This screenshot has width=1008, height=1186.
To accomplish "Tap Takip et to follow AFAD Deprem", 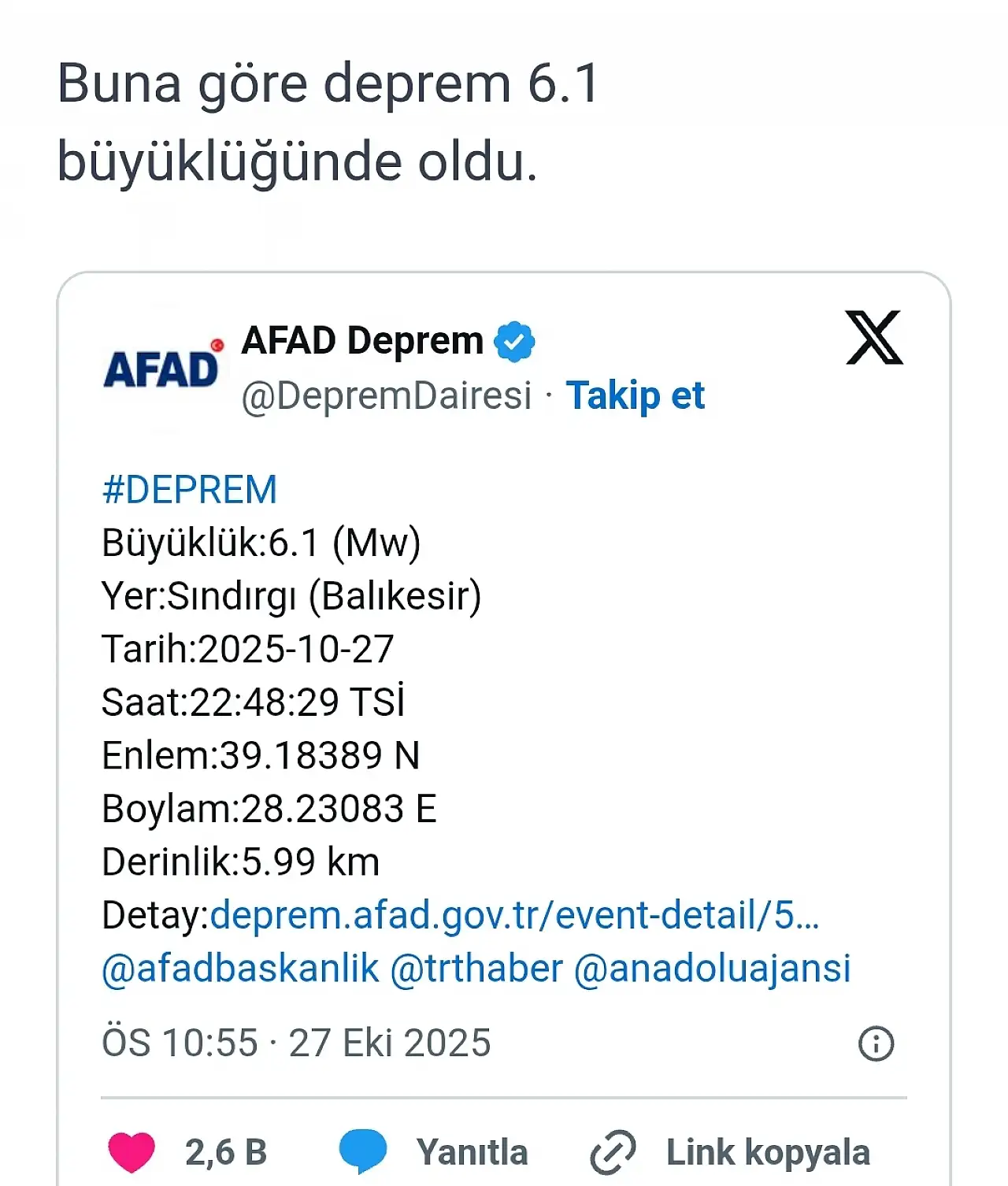I will pos(635,395).
